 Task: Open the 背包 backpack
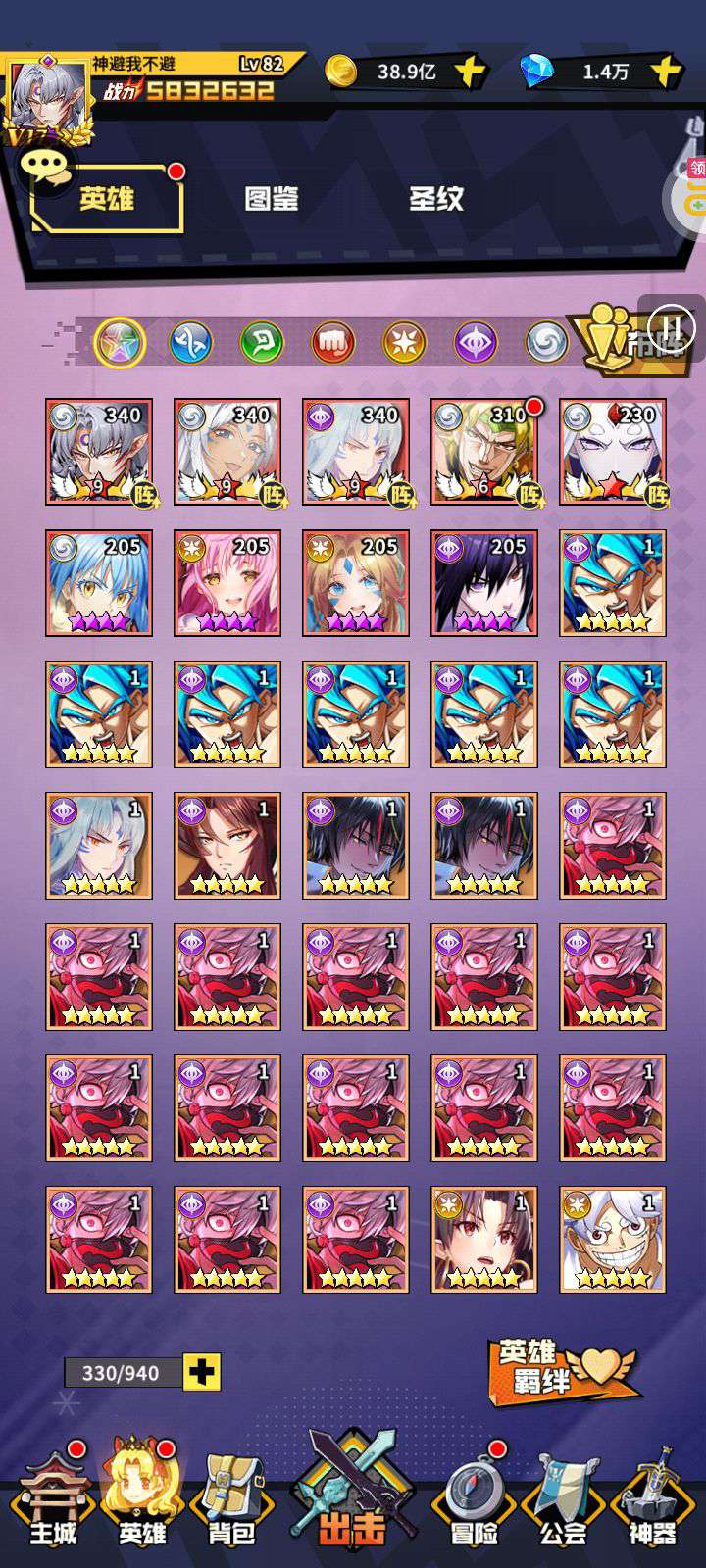231,1498
